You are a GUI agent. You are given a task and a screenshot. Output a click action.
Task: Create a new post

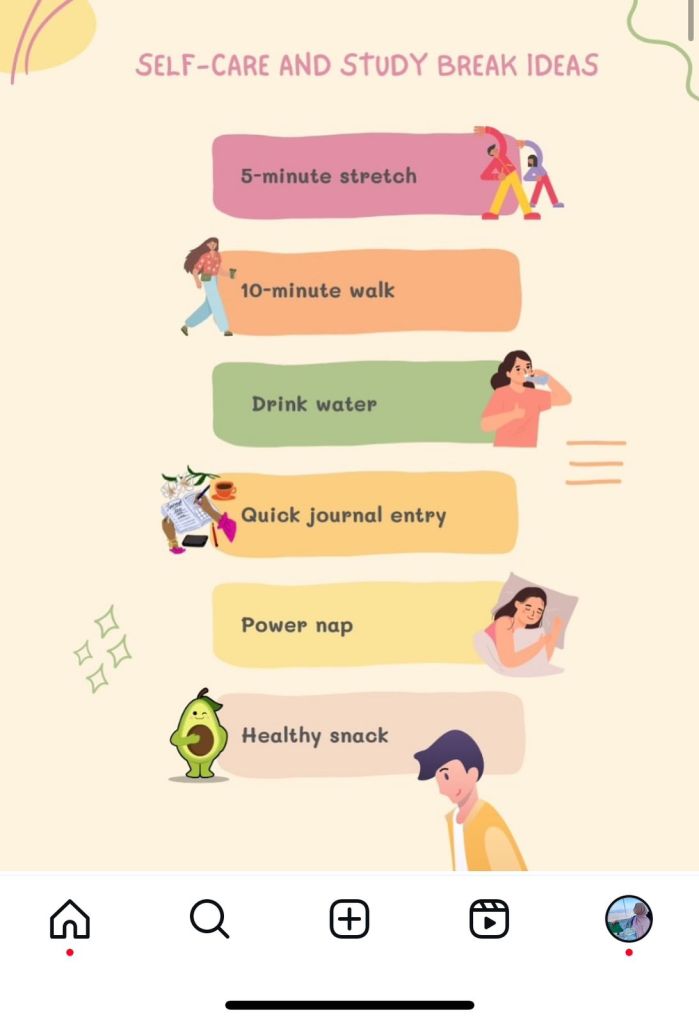pos(349,919)
